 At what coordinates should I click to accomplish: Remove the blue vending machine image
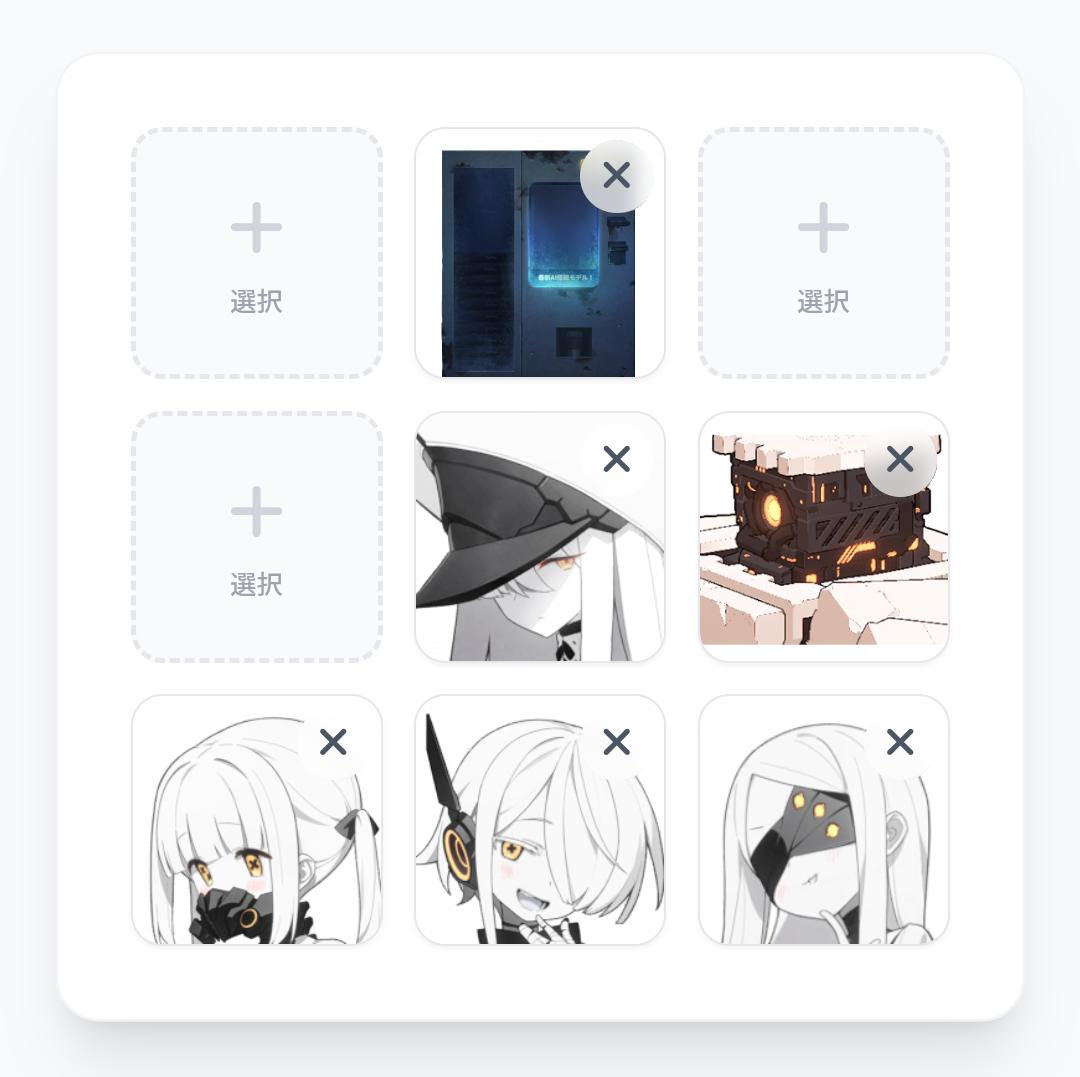coord(617,176)
